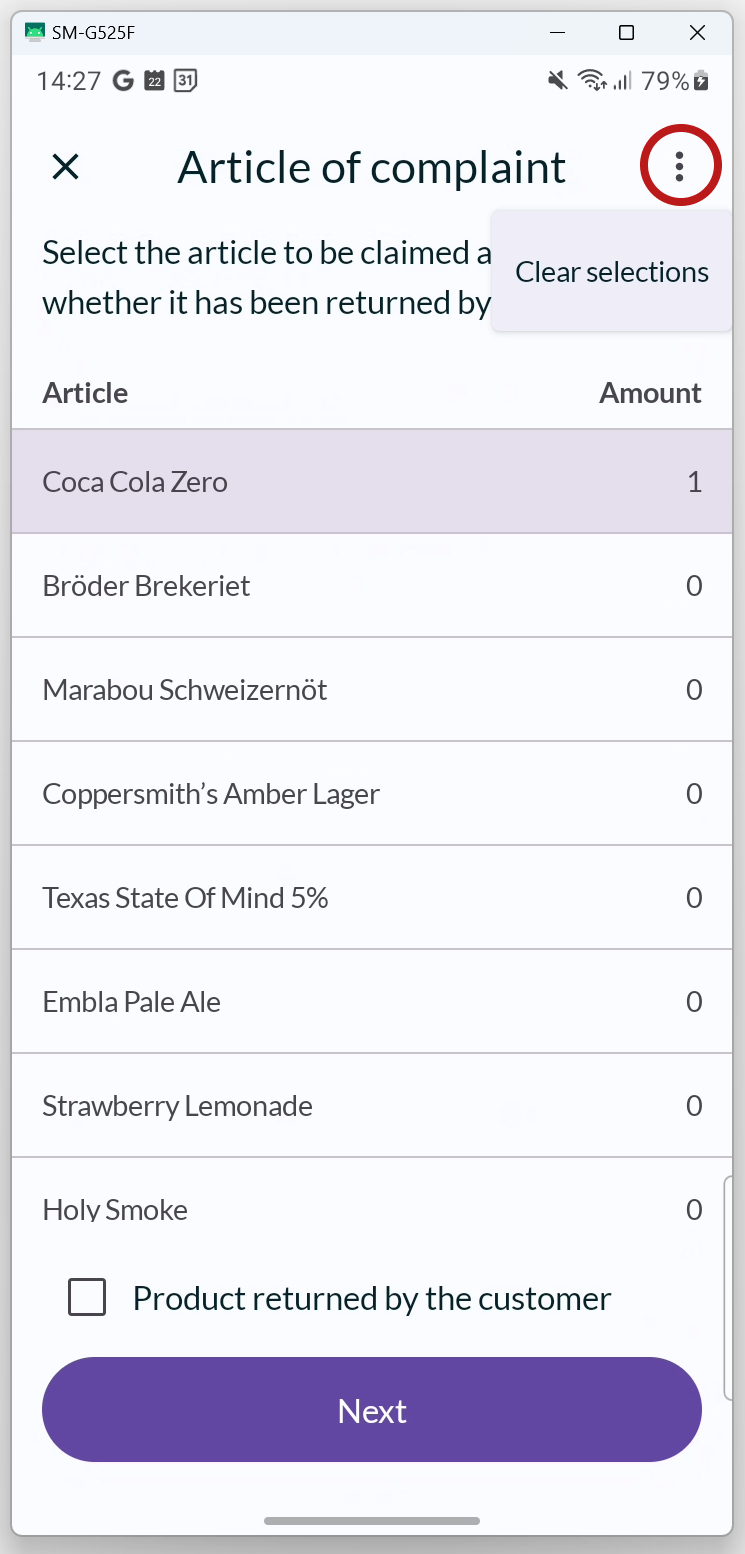Viewport: 745px width, 1554px height.
Task: Select the Bröder Brekeriet article
Action: click(372, 586)
